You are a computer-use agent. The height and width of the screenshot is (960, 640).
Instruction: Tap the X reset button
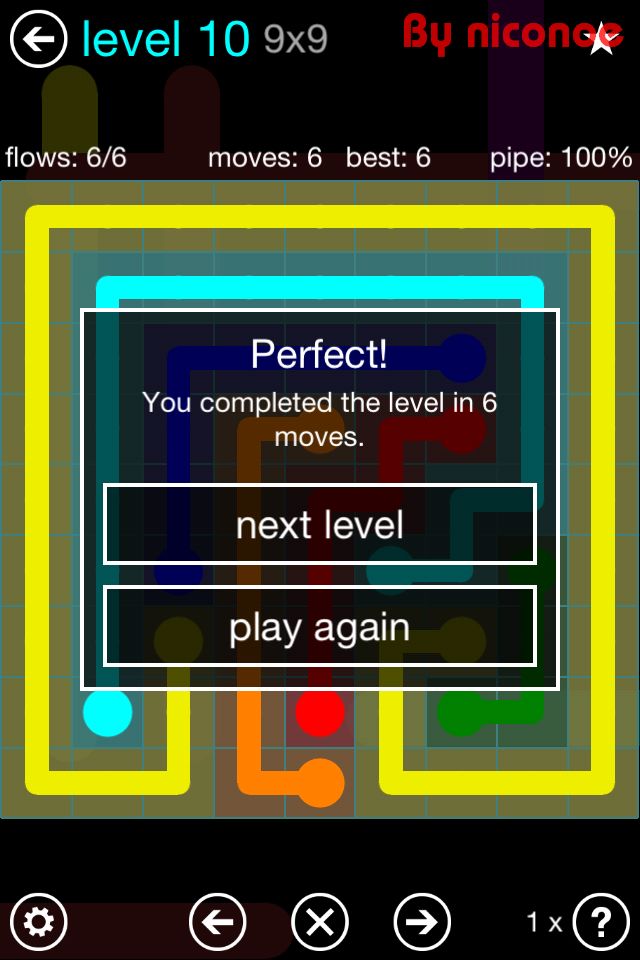click(320, 921)
